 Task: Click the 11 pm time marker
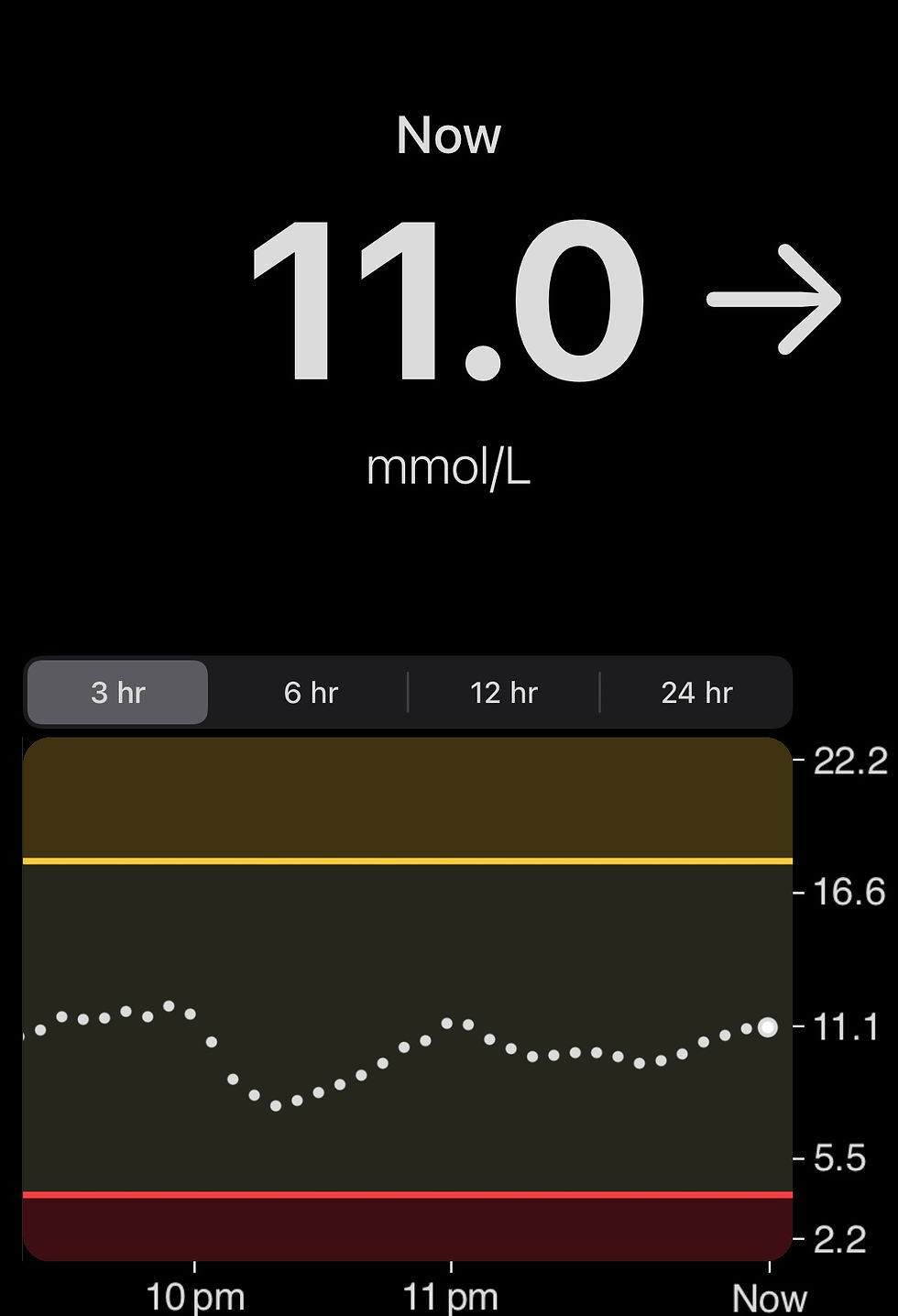pyautogui.click(x=450, y=1295)
